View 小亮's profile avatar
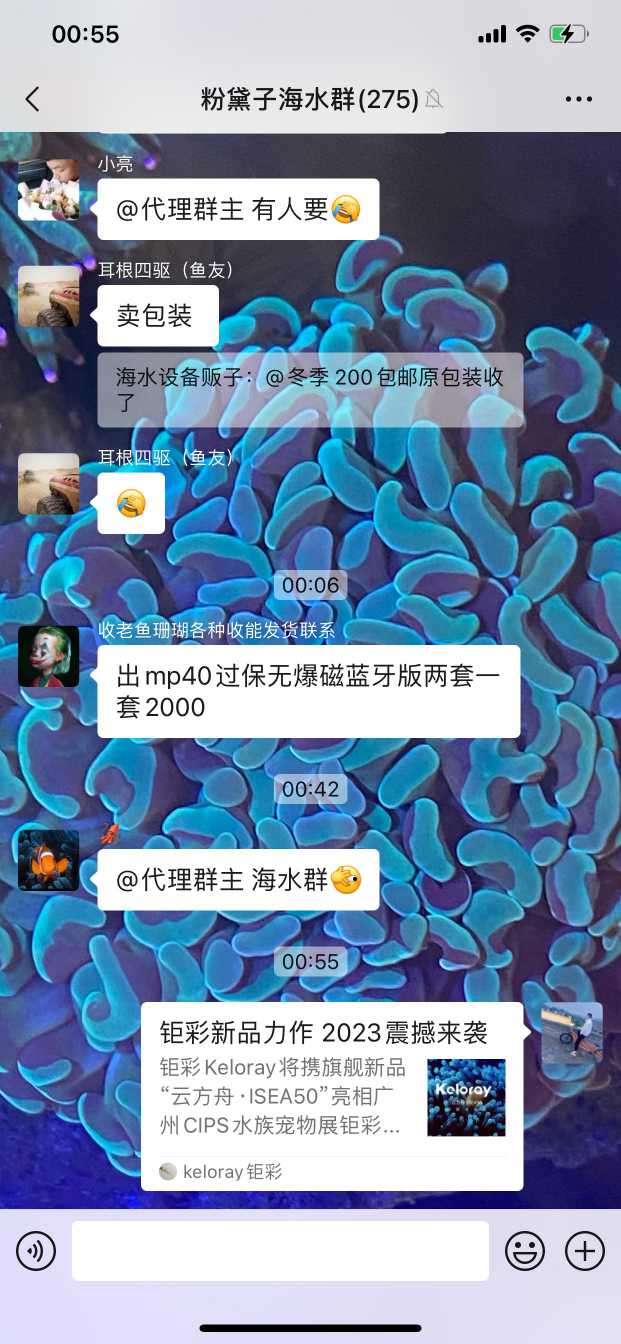This screenshot has height=1344, width=621. coord(48,190)
